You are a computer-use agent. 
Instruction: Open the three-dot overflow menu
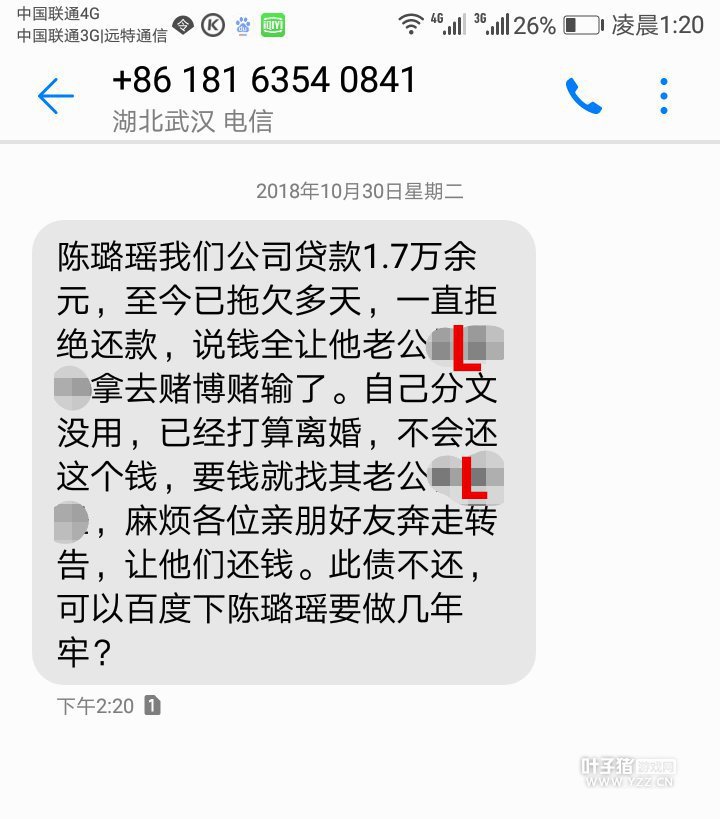coord(664,96)
